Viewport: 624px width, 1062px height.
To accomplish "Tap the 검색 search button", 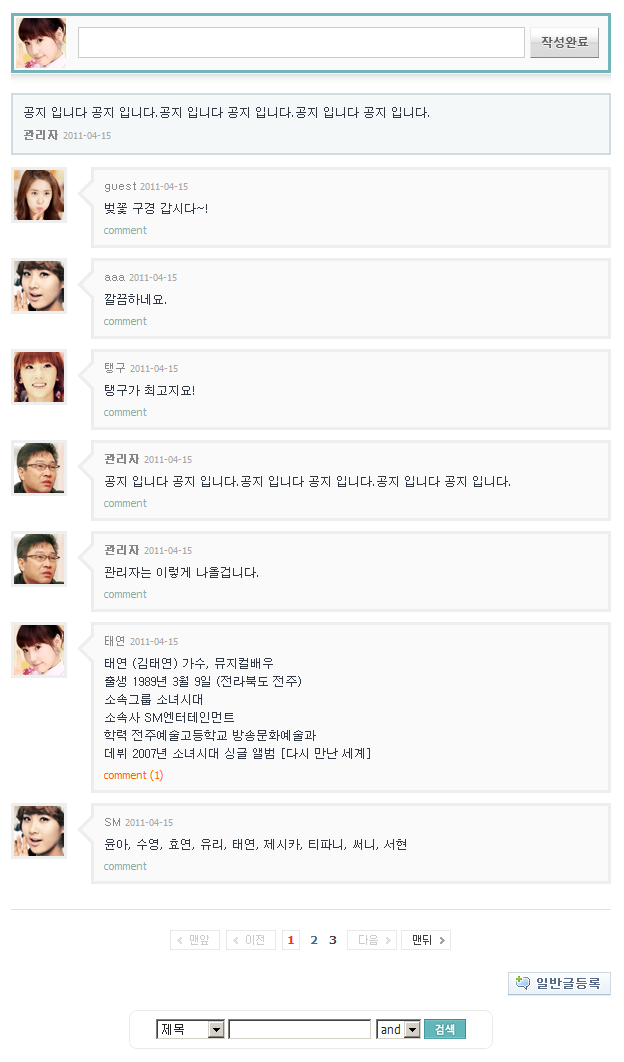I will click(445, 1030).
